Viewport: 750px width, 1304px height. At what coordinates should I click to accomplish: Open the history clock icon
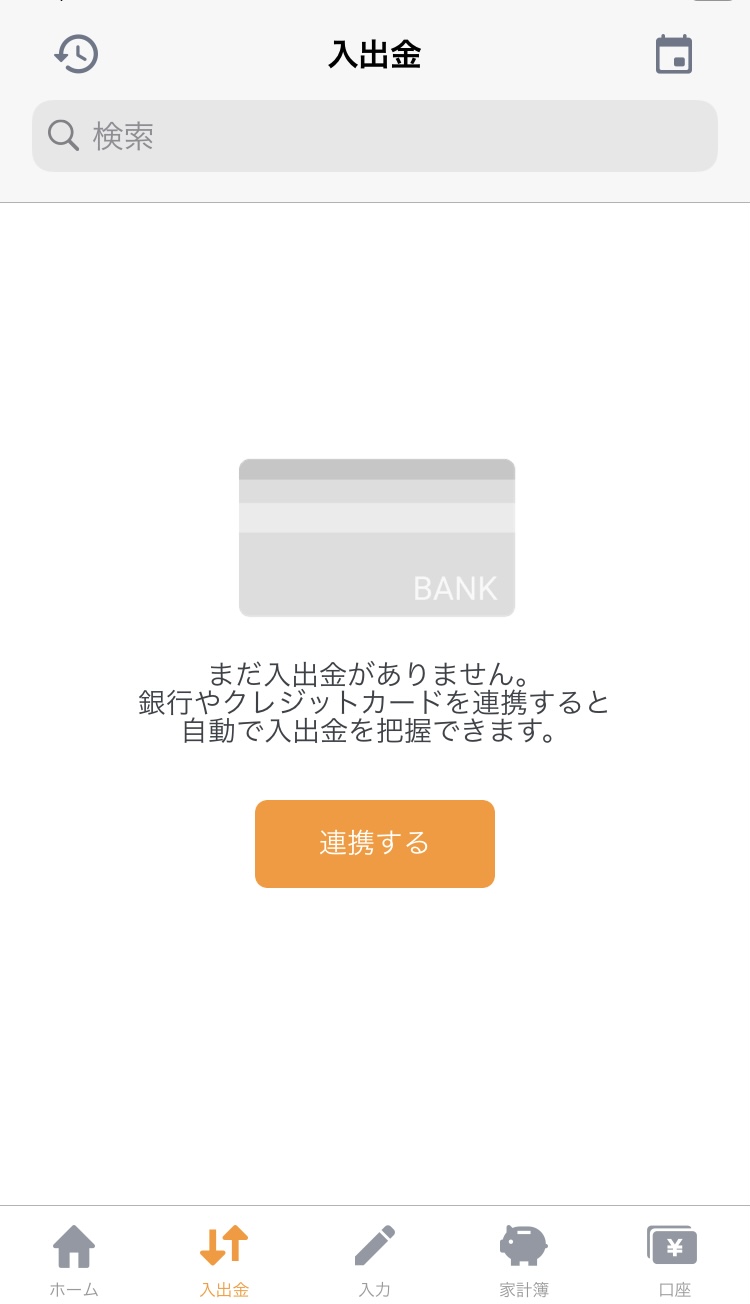(76, 54)
